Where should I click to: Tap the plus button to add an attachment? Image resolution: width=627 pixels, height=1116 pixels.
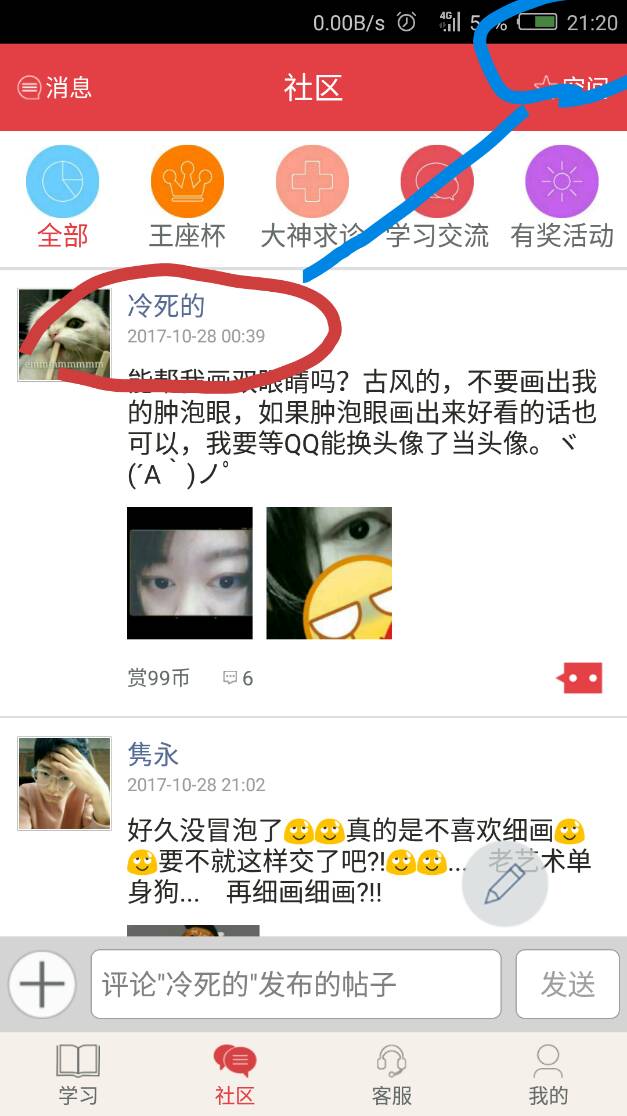click(x=42, y=984)
